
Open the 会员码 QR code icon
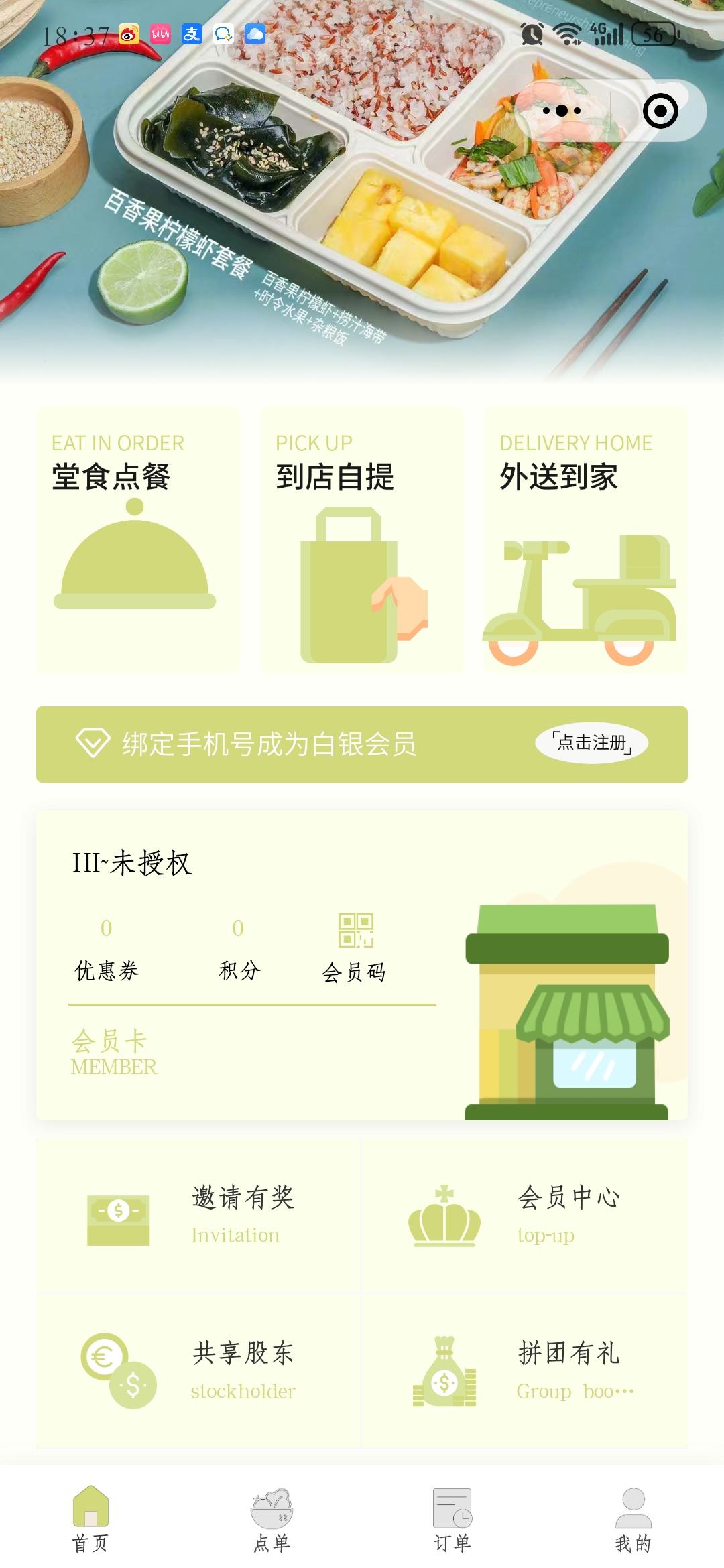356,930
